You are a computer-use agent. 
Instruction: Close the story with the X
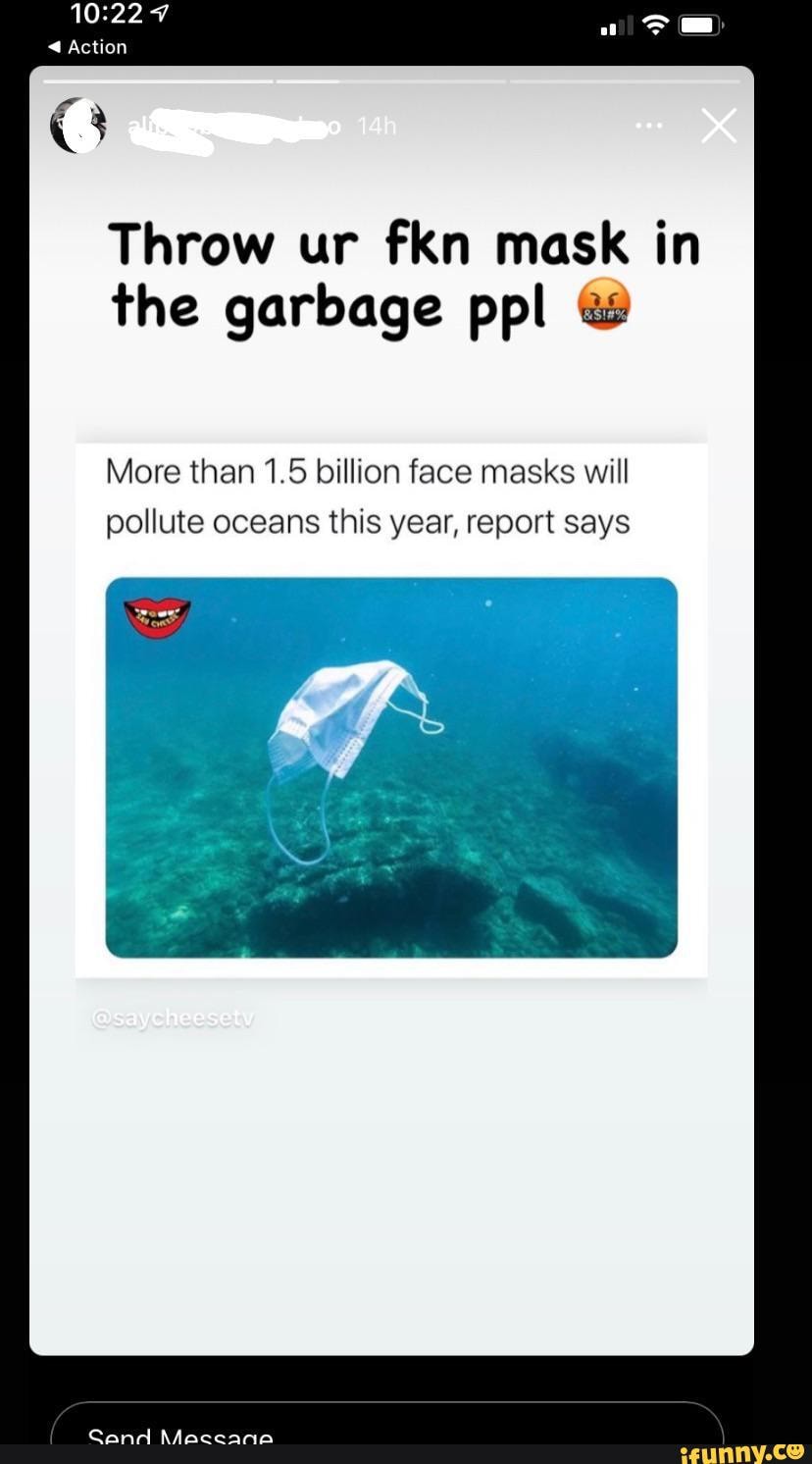click(x=719, y=127)
